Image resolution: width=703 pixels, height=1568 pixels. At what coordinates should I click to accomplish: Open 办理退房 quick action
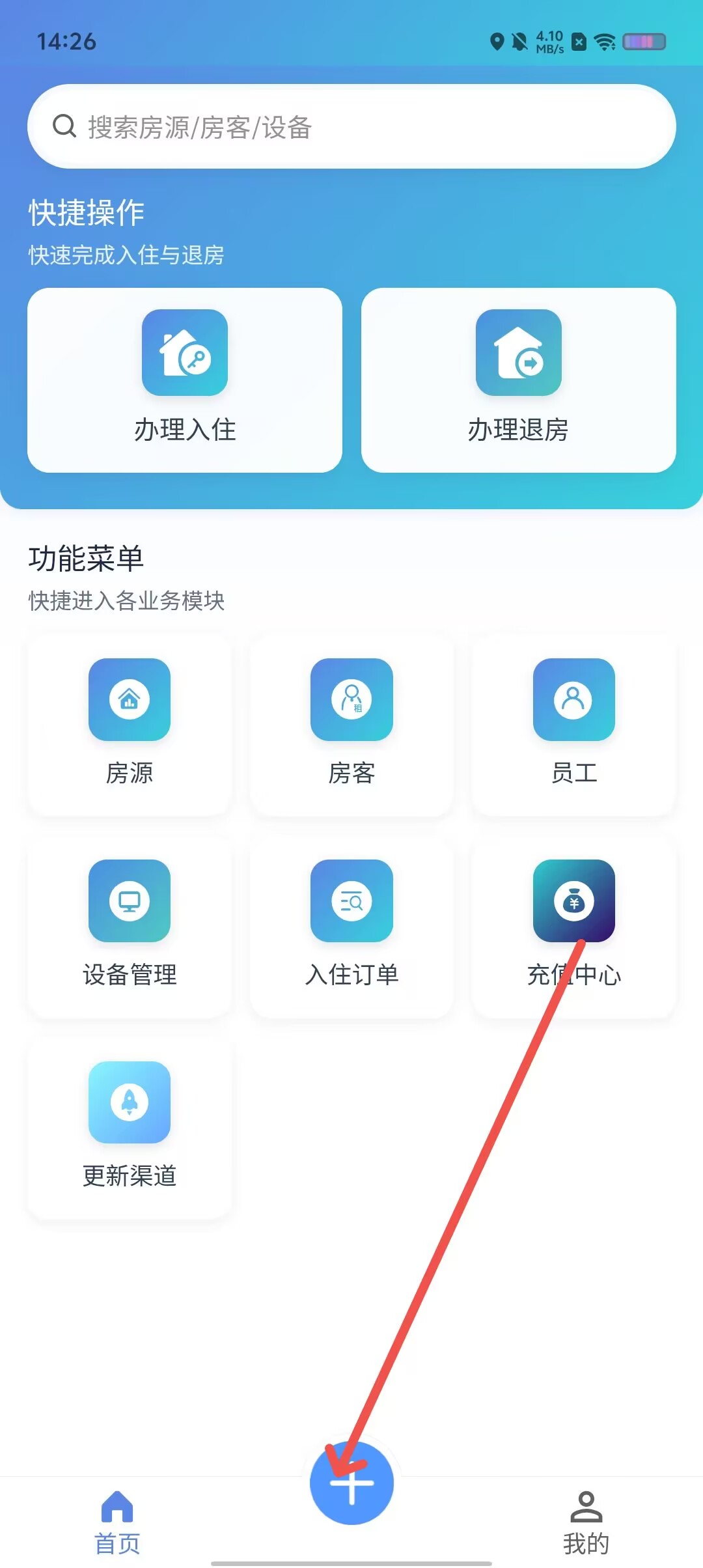518,380
